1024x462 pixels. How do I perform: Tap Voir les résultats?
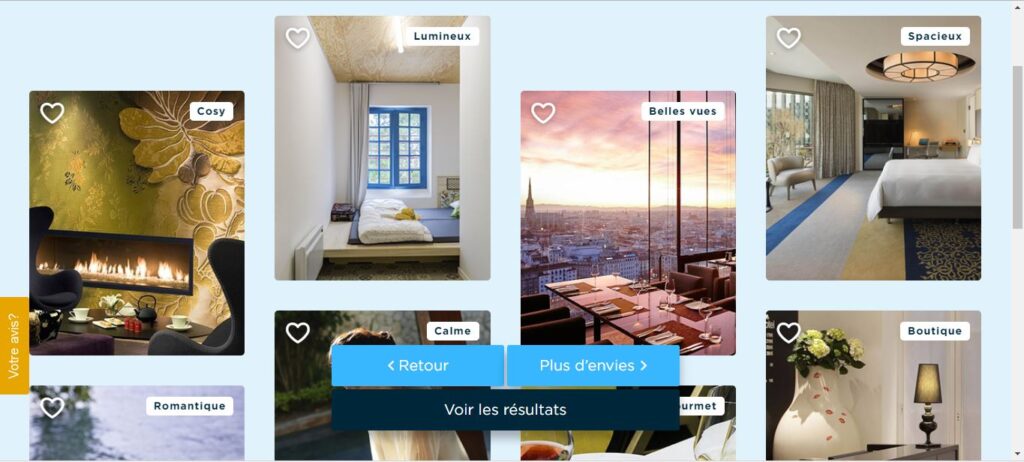[x=505, y=410]
